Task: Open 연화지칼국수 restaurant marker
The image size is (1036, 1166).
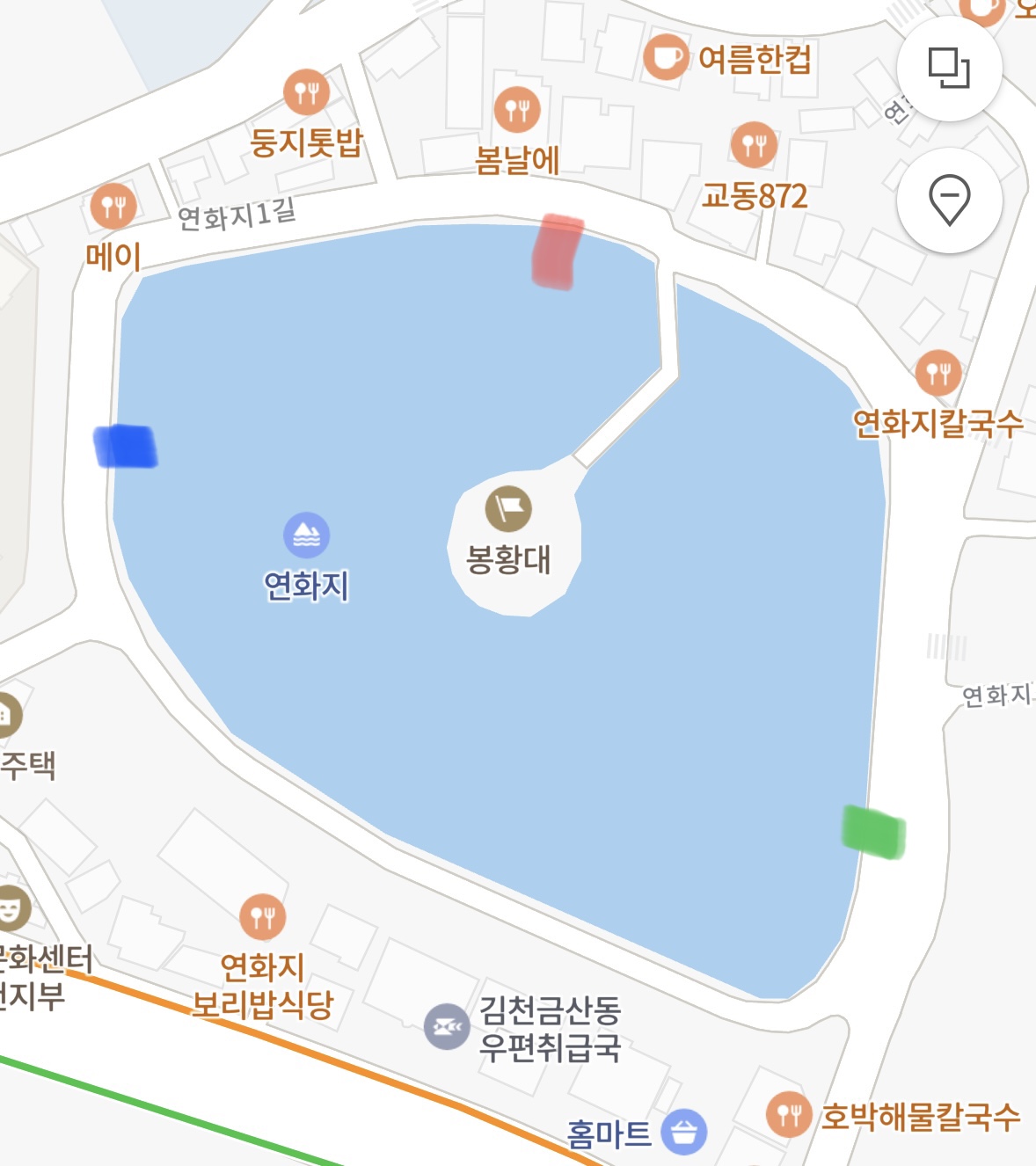Action: (x=938, y=374)
